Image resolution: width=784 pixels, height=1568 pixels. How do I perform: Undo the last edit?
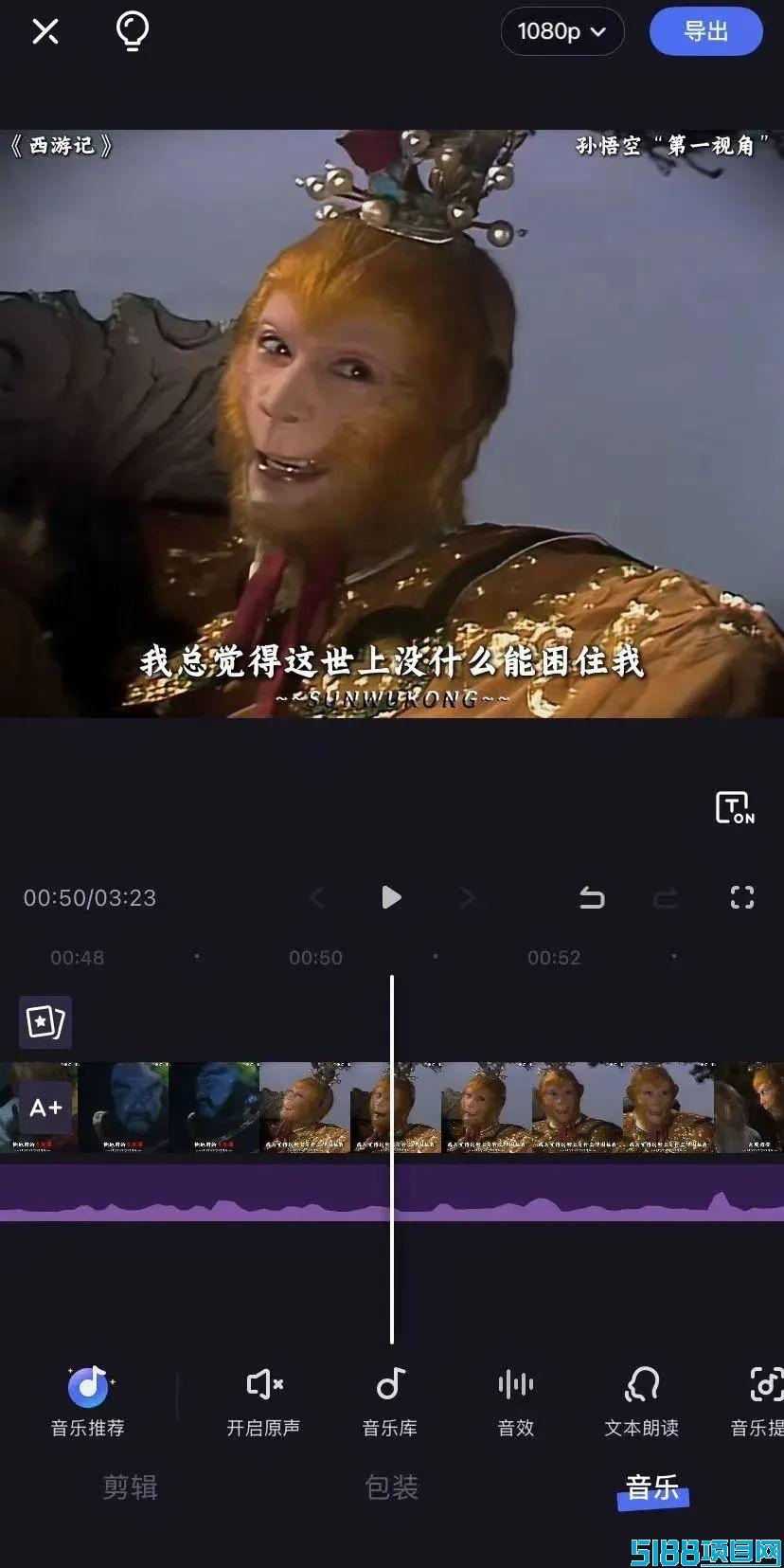coord(592,897)
